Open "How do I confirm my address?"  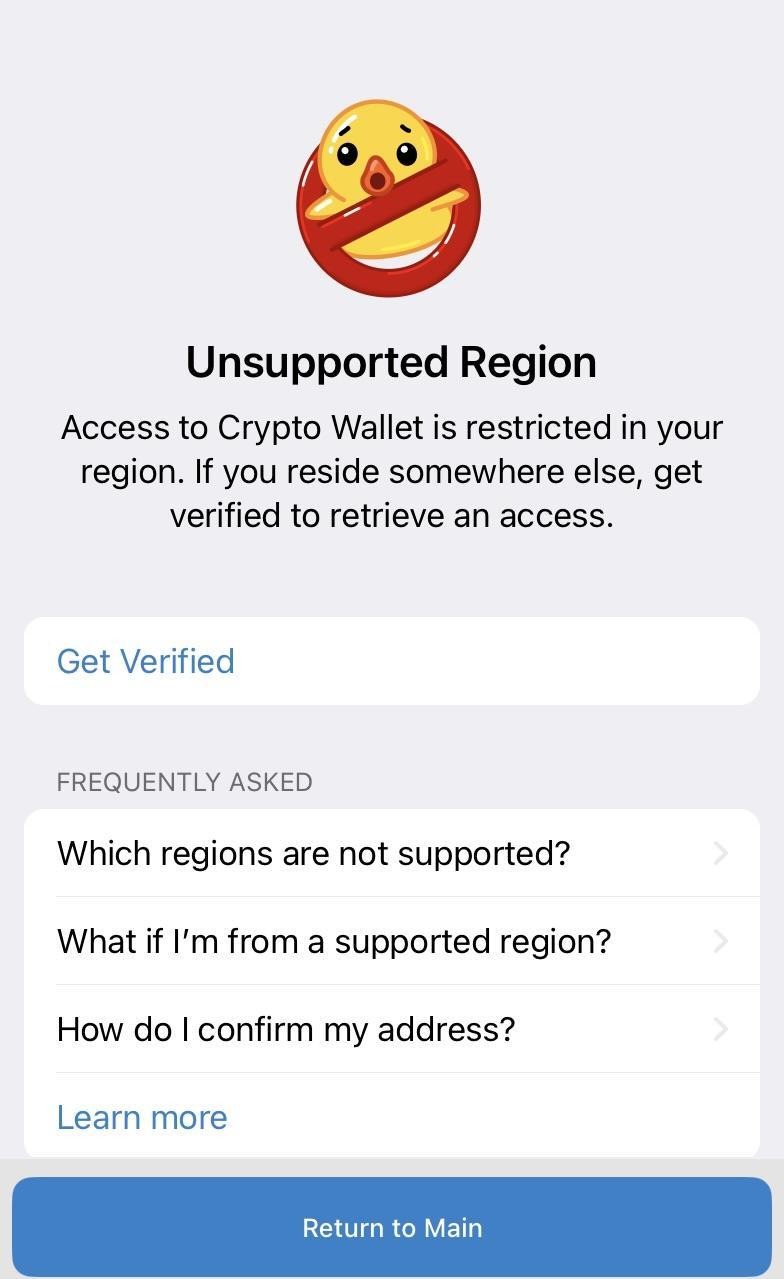(390, 1029)
